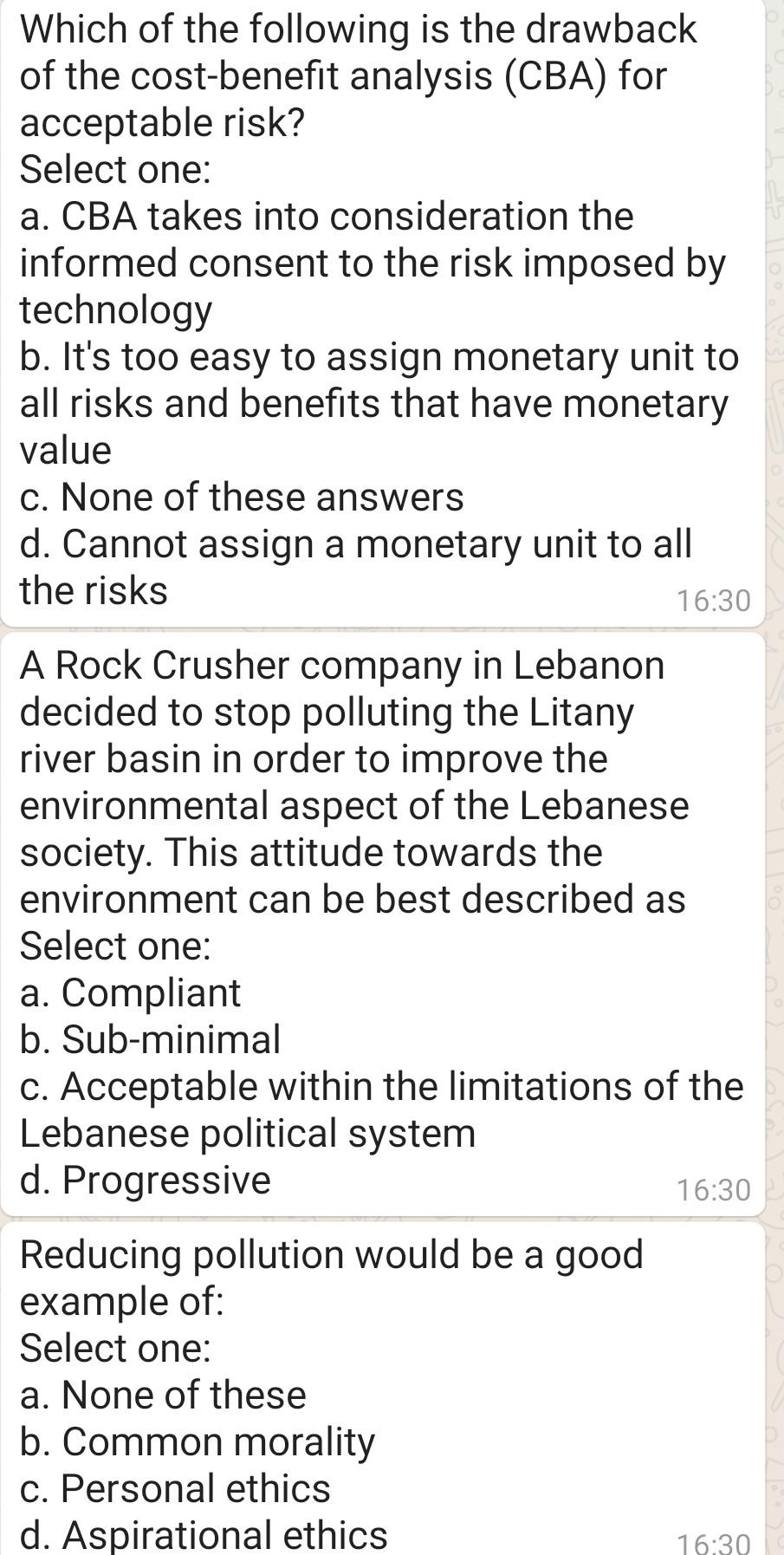
Task: Select answer option 'a. CBA takes into consideration'
Action: pos(373,264)
